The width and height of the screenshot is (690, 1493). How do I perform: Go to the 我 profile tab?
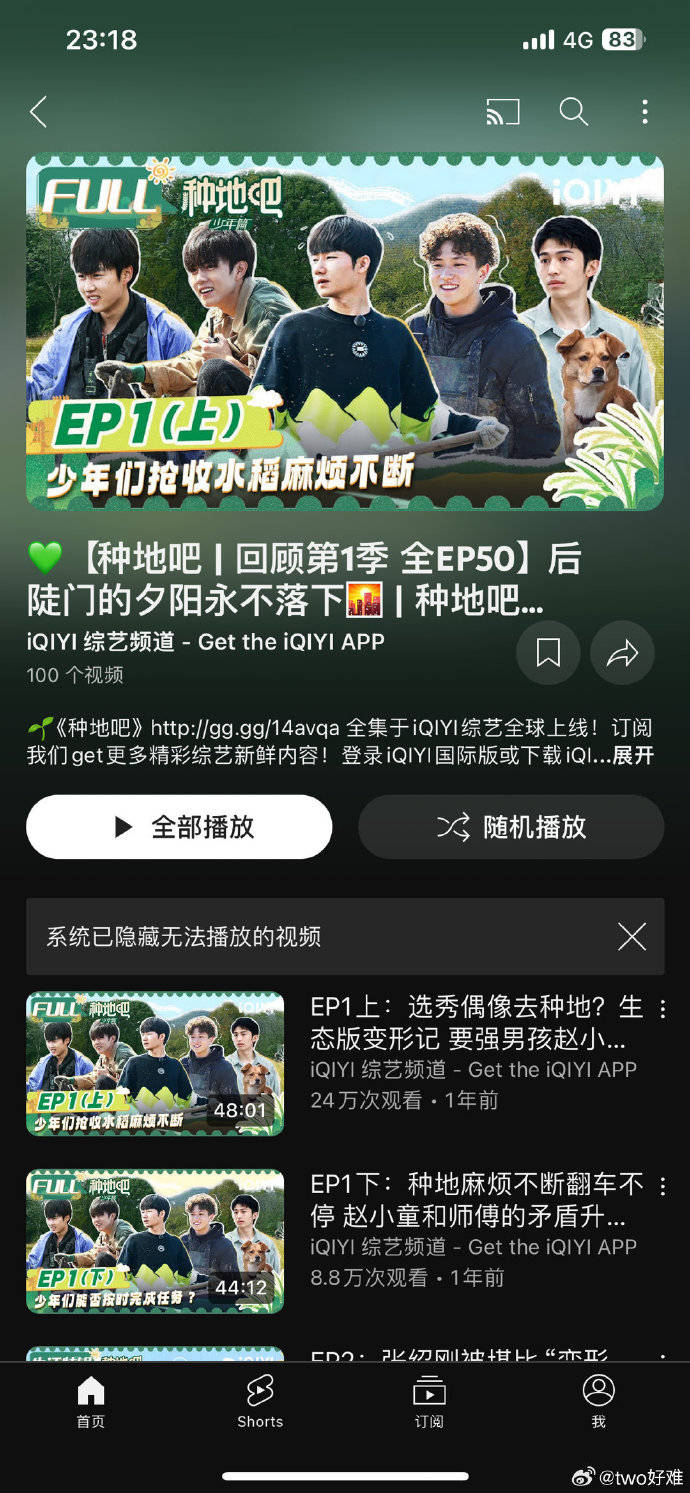pyautogui.click(x=598, y=1402)
